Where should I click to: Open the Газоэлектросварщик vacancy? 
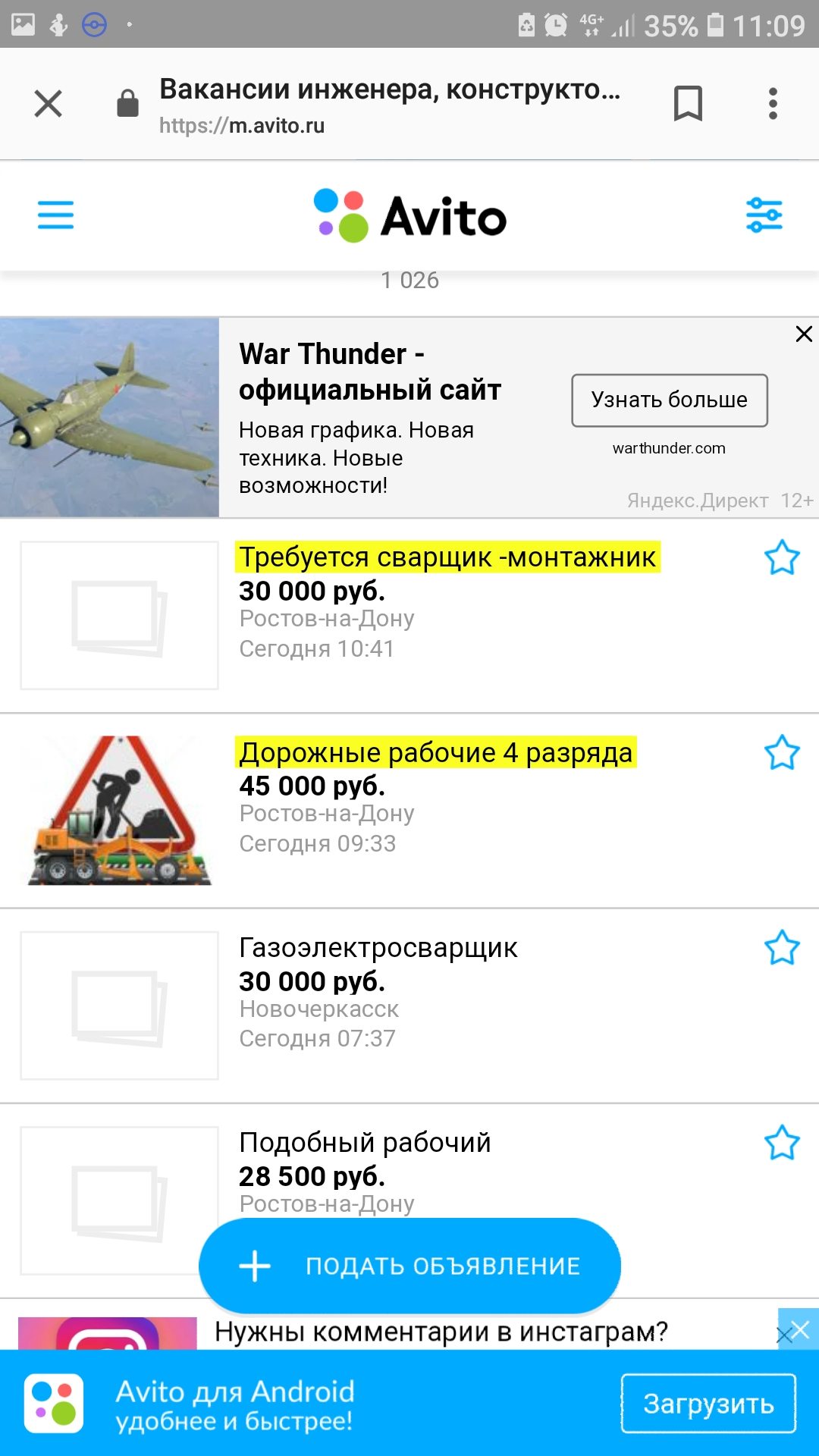tap(378, 948)
